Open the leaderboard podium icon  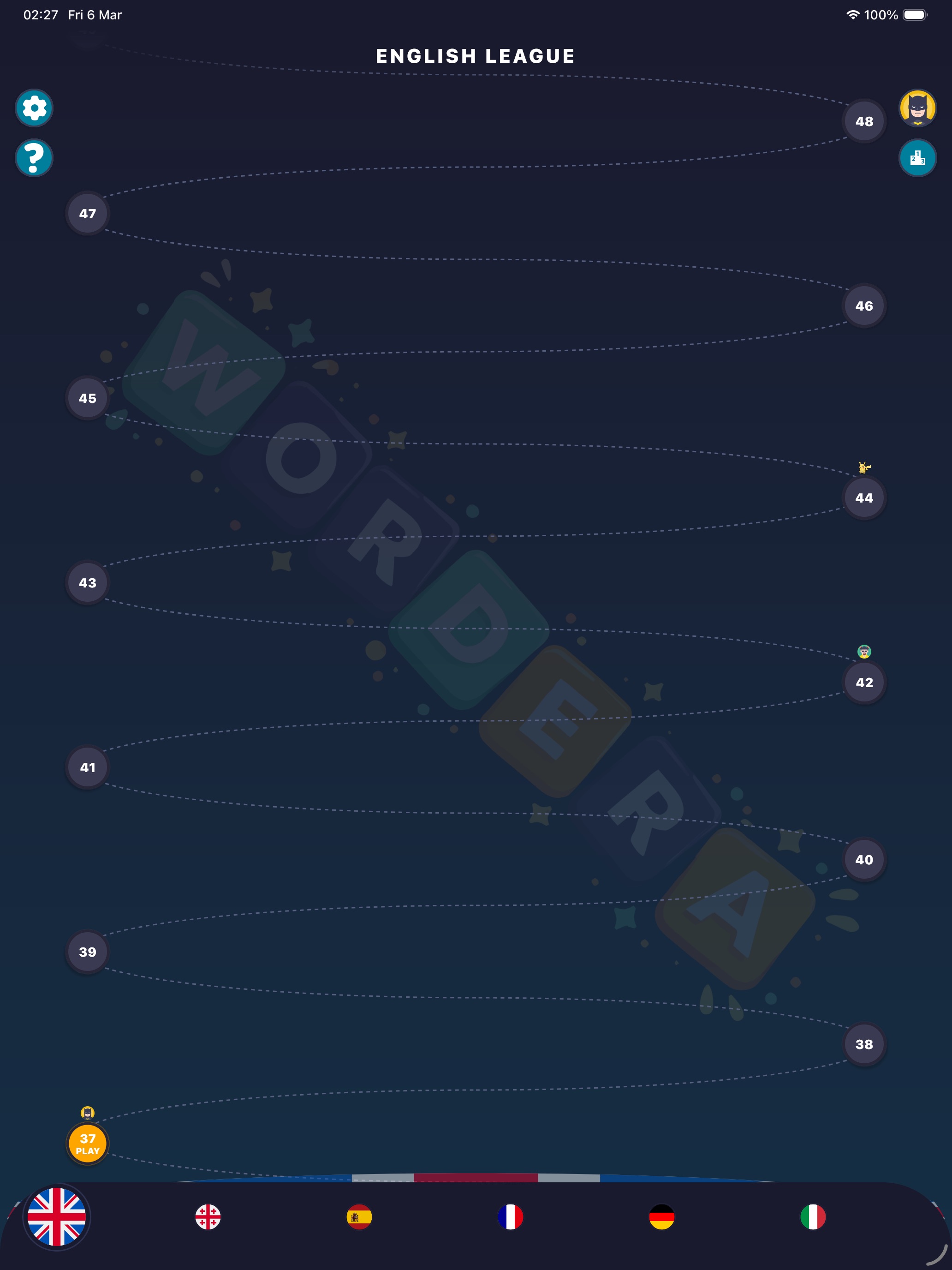(x=917, y=158)
